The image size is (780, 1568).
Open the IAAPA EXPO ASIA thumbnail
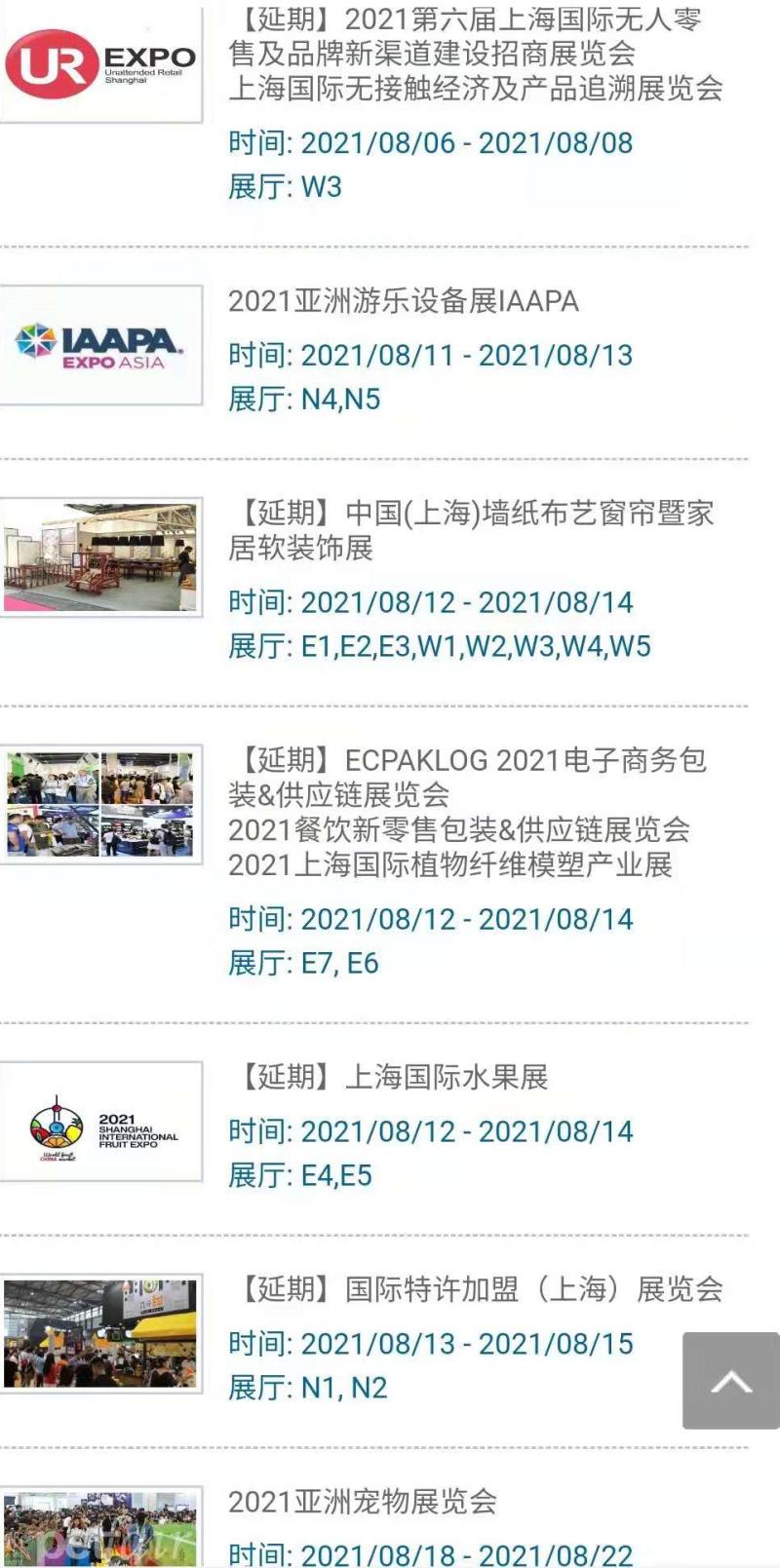[100, 345]
